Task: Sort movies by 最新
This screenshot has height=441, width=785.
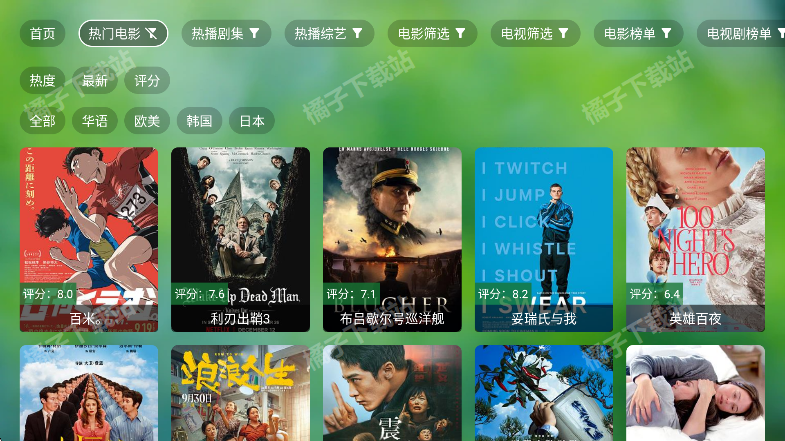Action: point(95,80)
